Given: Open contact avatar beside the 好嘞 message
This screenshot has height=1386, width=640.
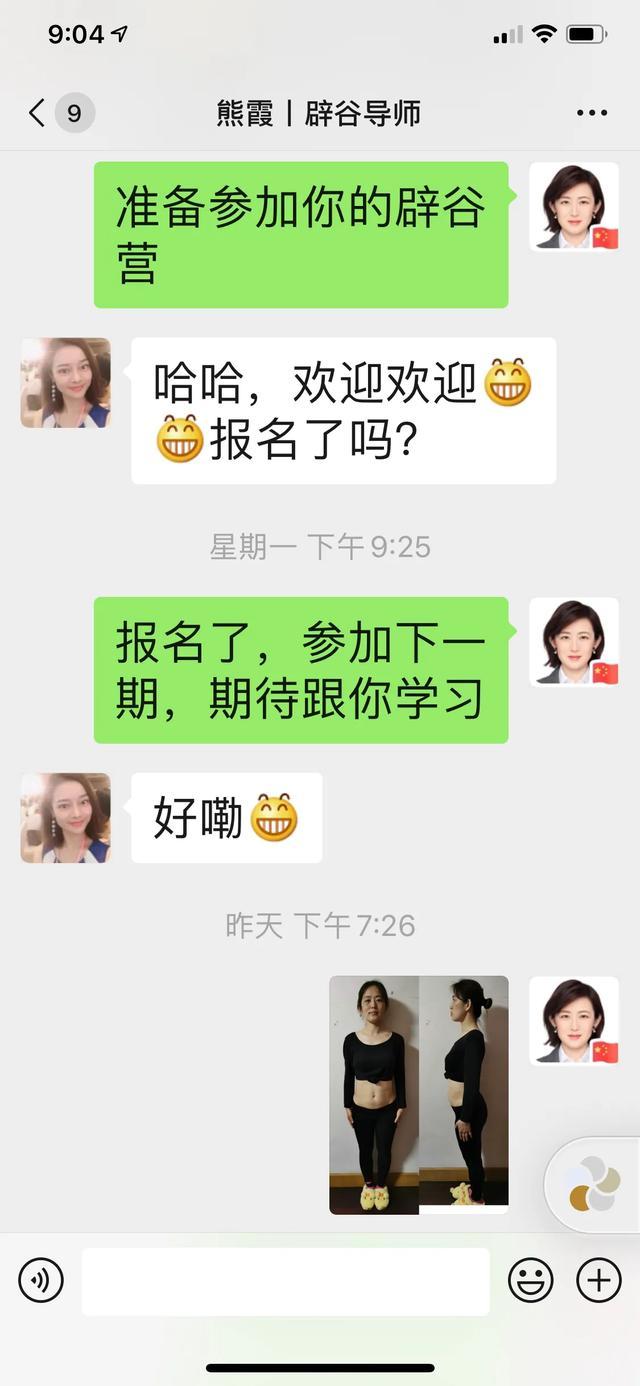Looking at the screenshot, I should (66, 817).
